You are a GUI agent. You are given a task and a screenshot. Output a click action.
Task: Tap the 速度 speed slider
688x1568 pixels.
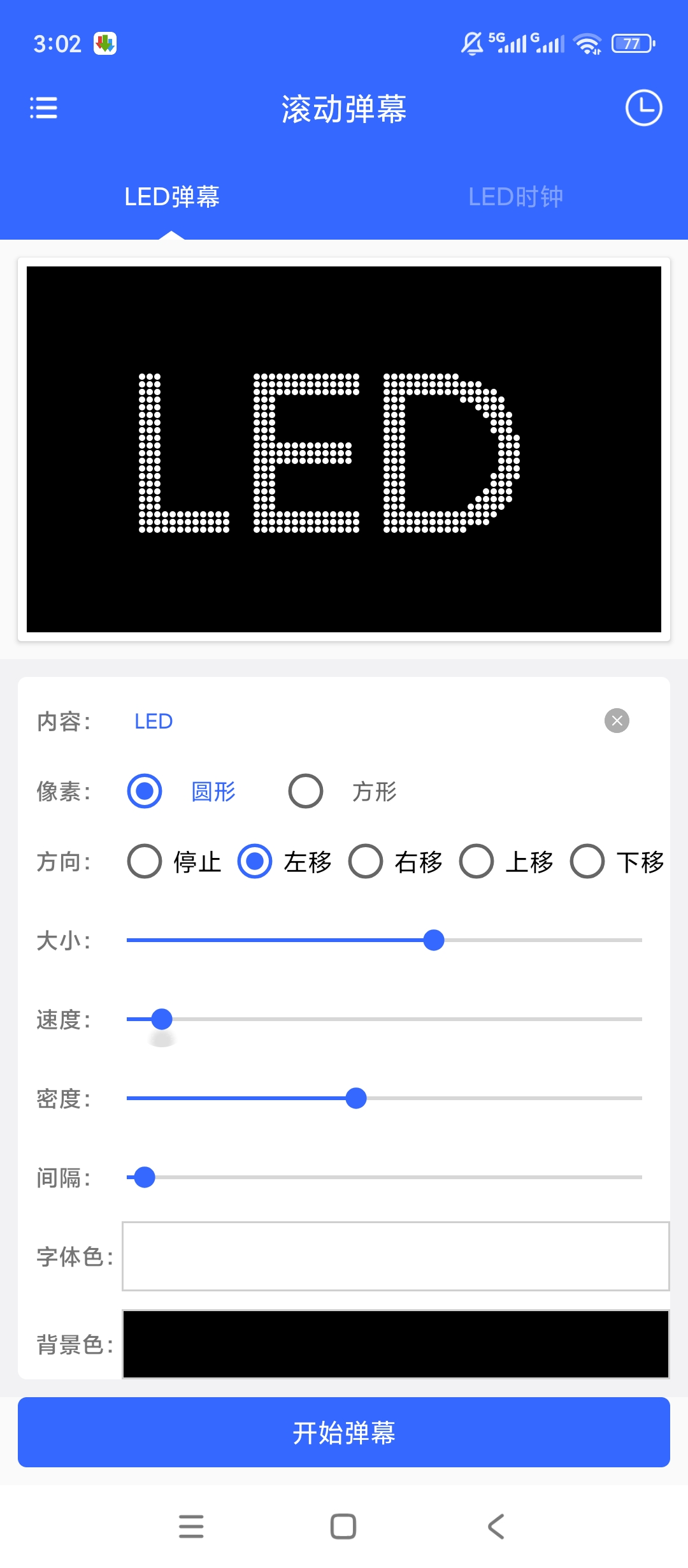pyautogui.click(x=384, y=1019)
